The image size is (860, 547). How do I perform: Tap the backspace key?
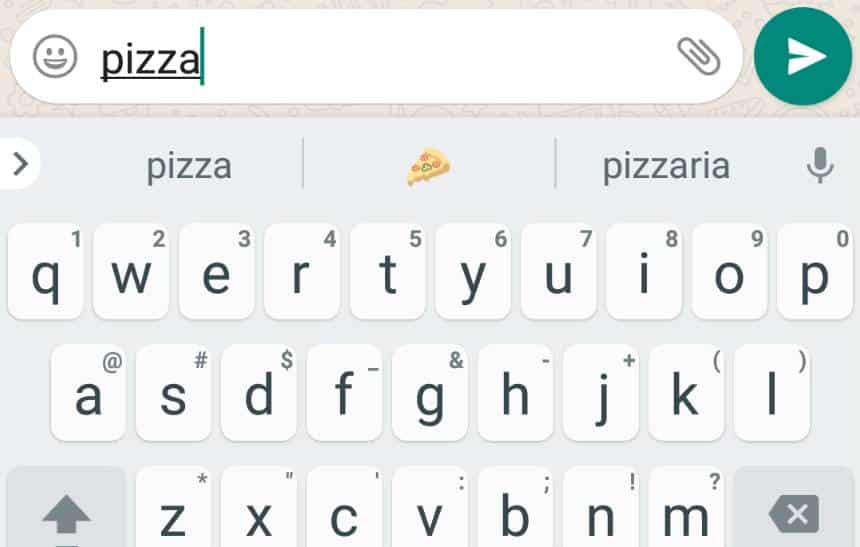pyautogui.click(x=796, y=514)
